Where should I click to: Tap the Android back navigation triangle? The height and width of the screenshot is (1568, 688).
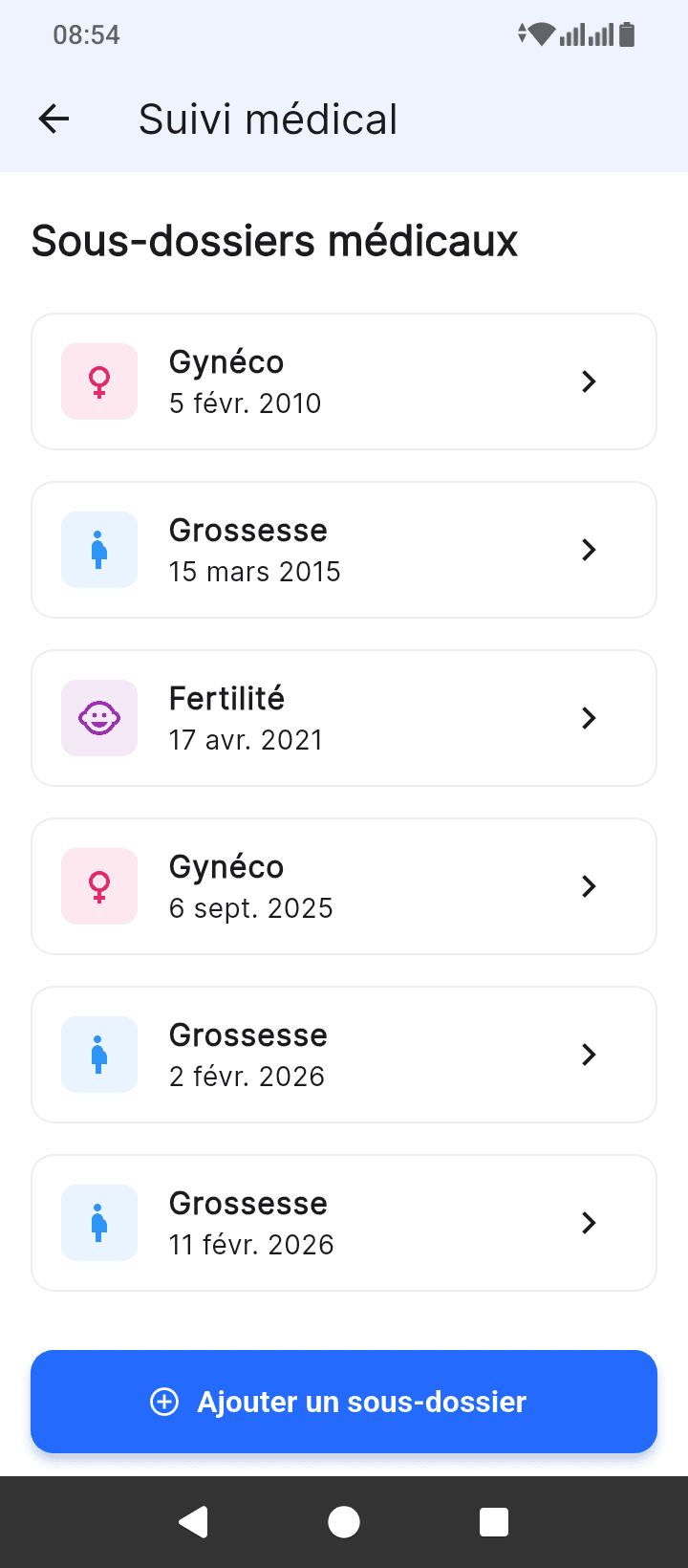point(194,1521)
